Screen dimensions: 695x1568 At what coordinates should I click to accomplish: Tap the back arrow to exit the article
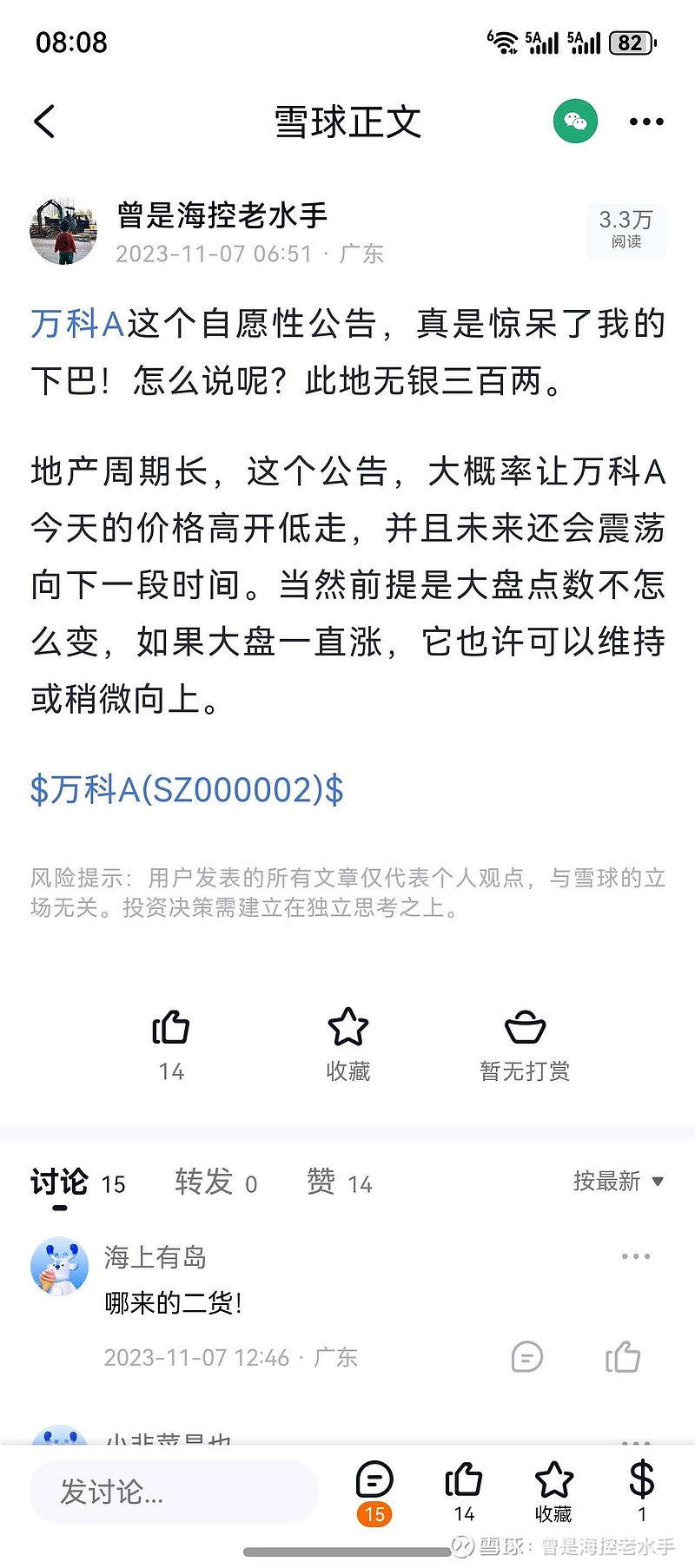[x=45, y=122]
